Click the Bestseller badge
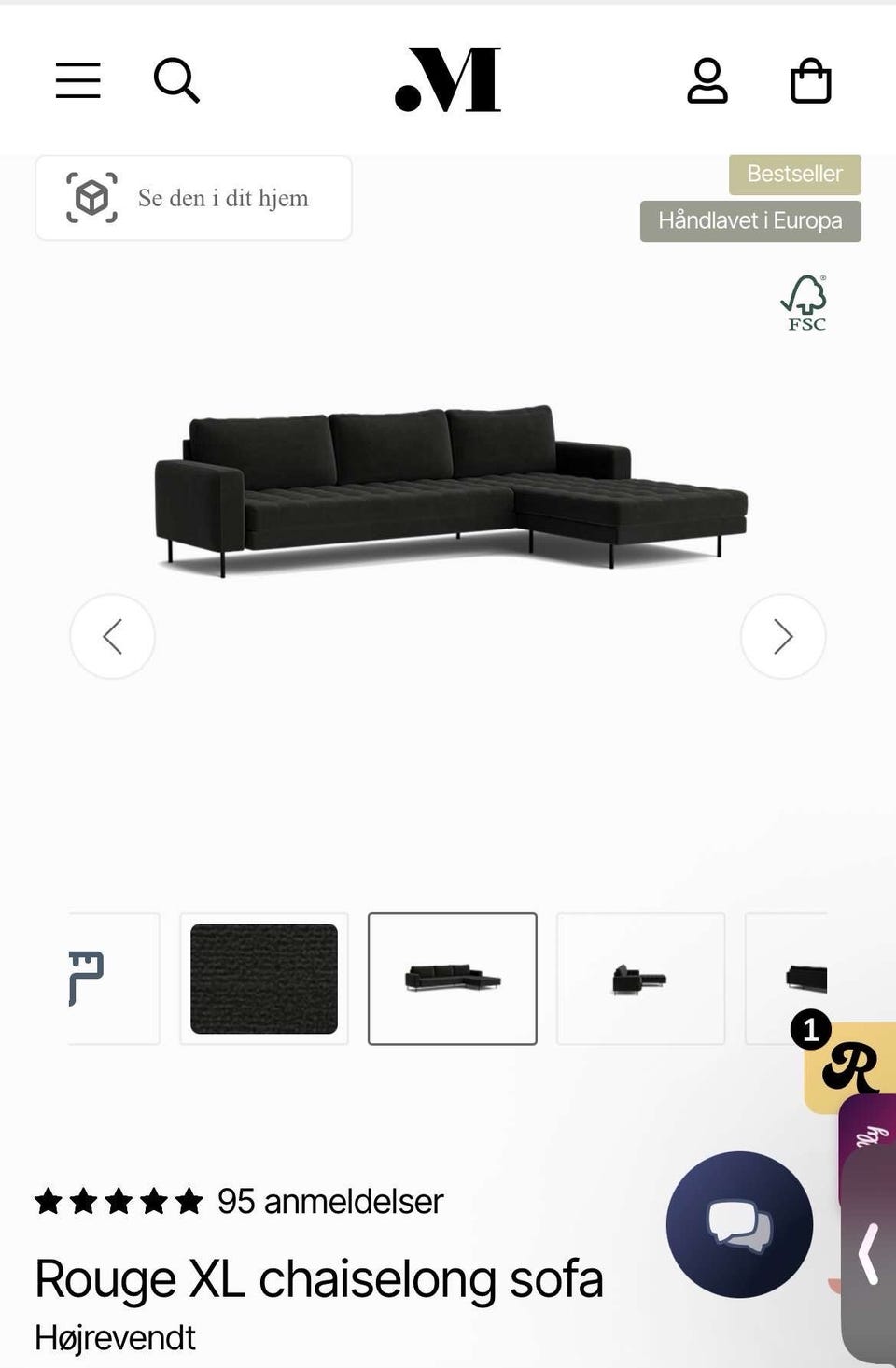 794,174
